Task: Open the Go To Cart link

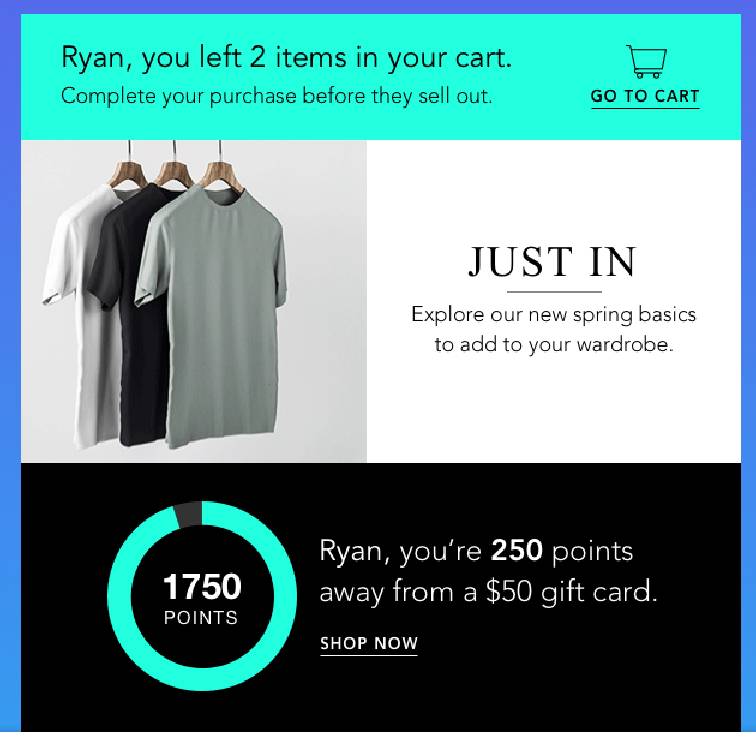Action: 644,97
